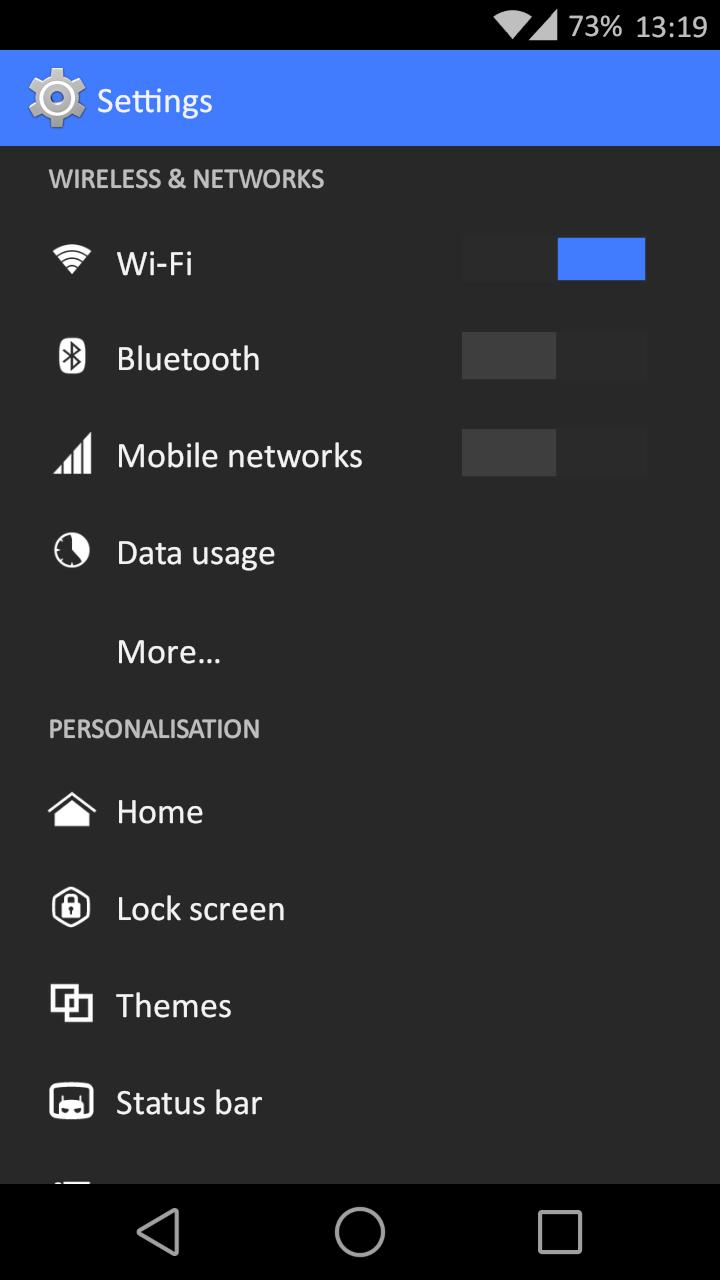Image resolution: width=720 pixels, height=1280 pixels.
Task: Select the WIRELESS & NETWORKS section header
Action: click(186, 178)
